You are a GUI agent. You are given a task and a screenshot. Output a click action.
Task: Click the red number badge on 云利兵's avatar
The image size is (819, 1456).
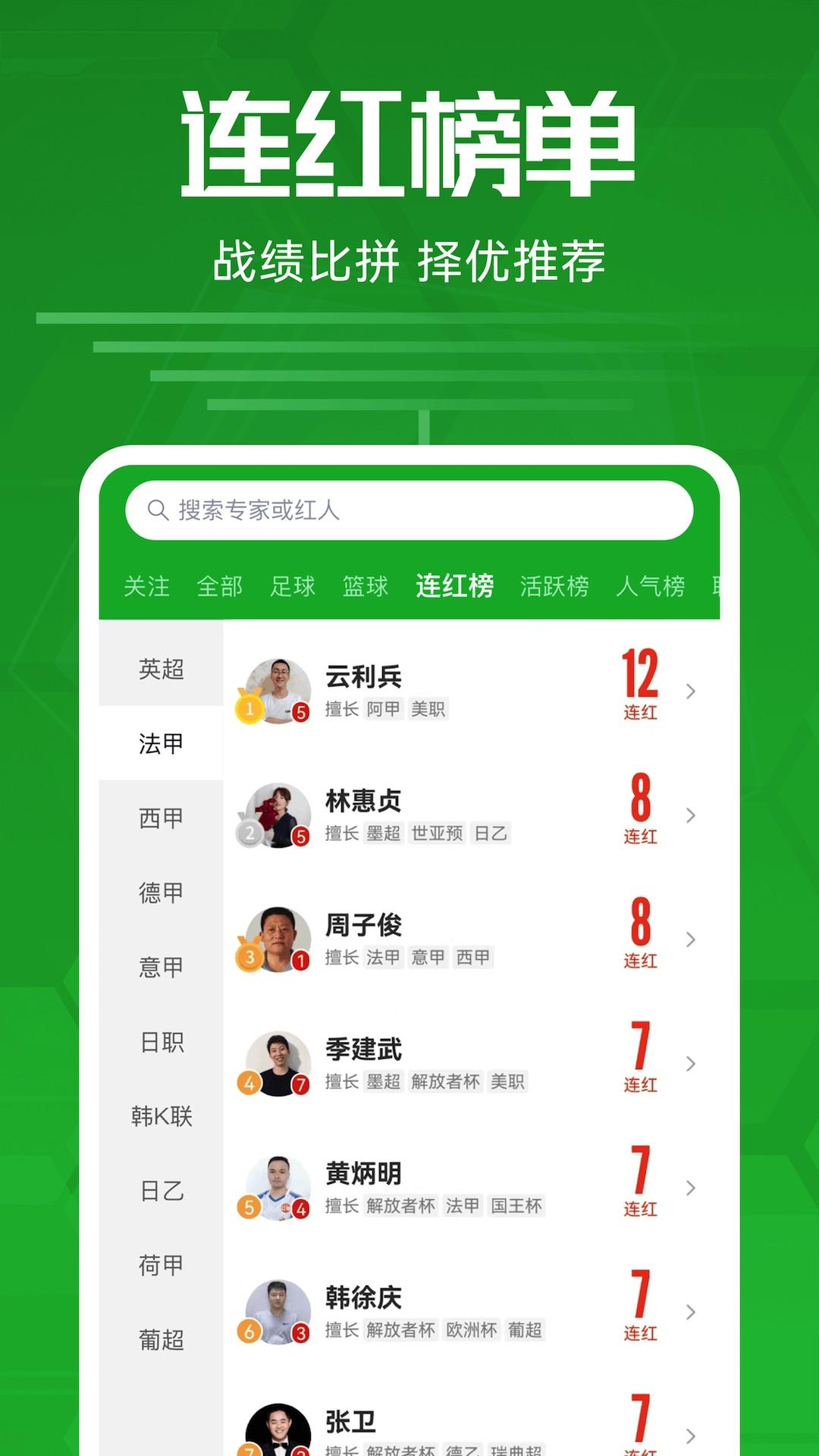tap(301, 714)
